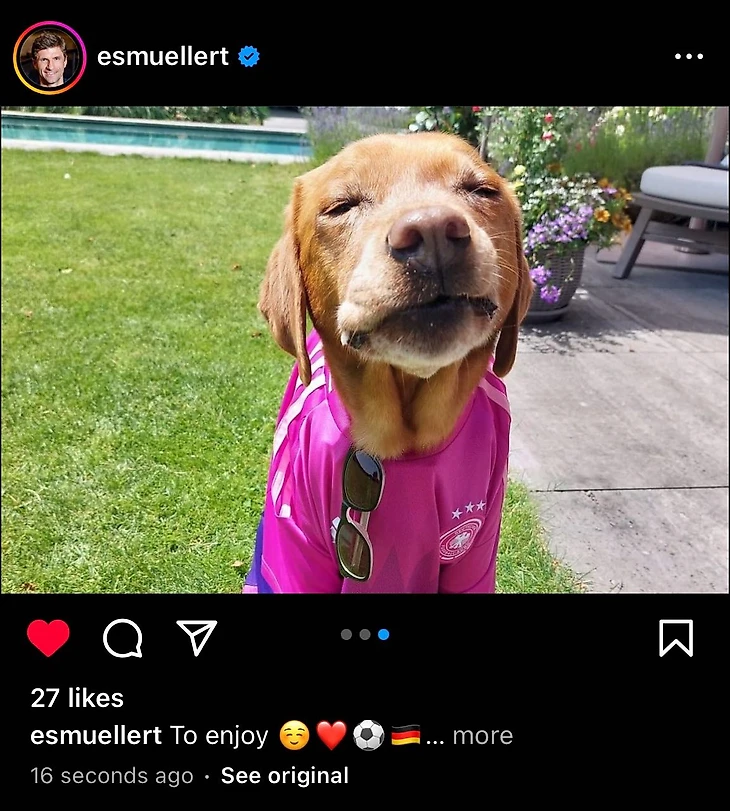Share the post via paper plane icon
Viewport: 730px width, 811px height.
coord(196,637)
